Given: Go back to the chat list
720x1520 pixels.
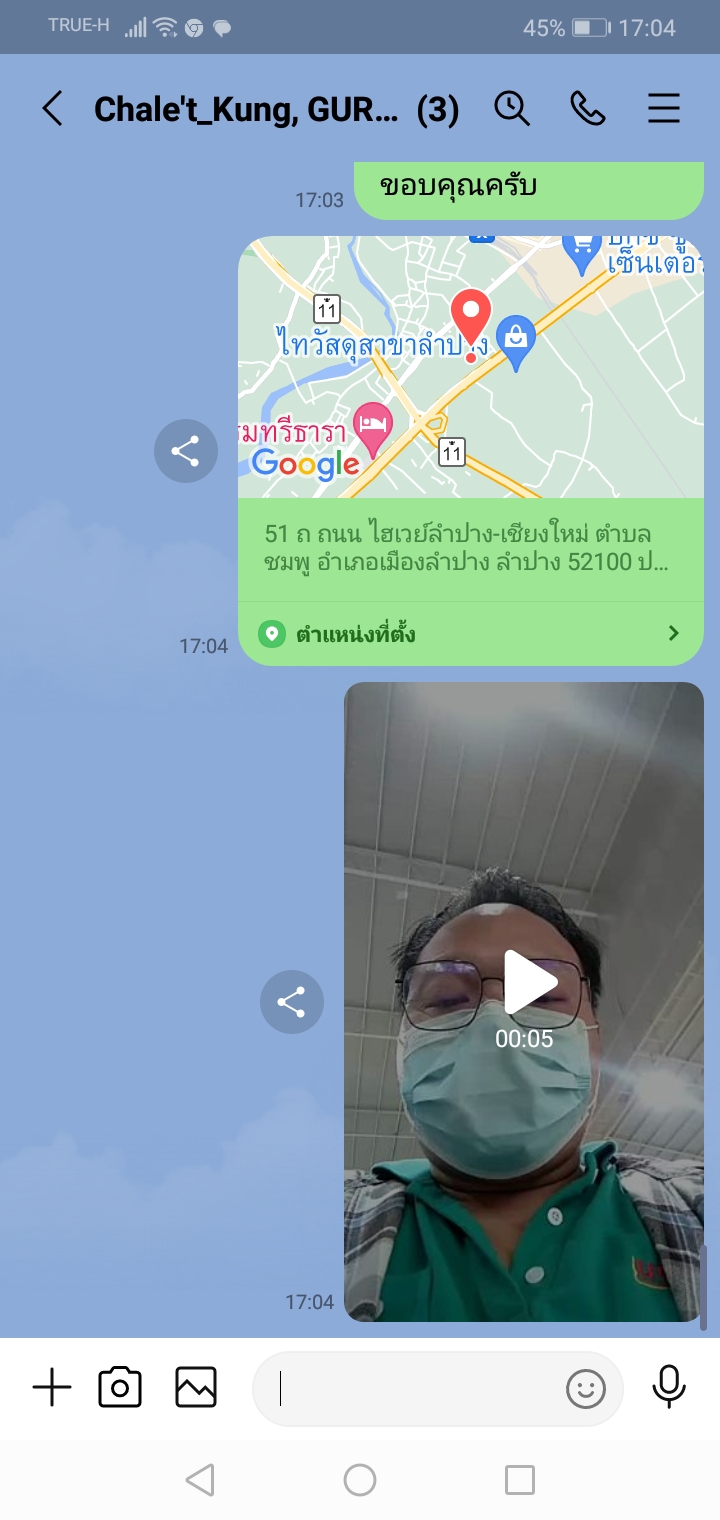Looking at the screenshot, I should click(52, 109).
